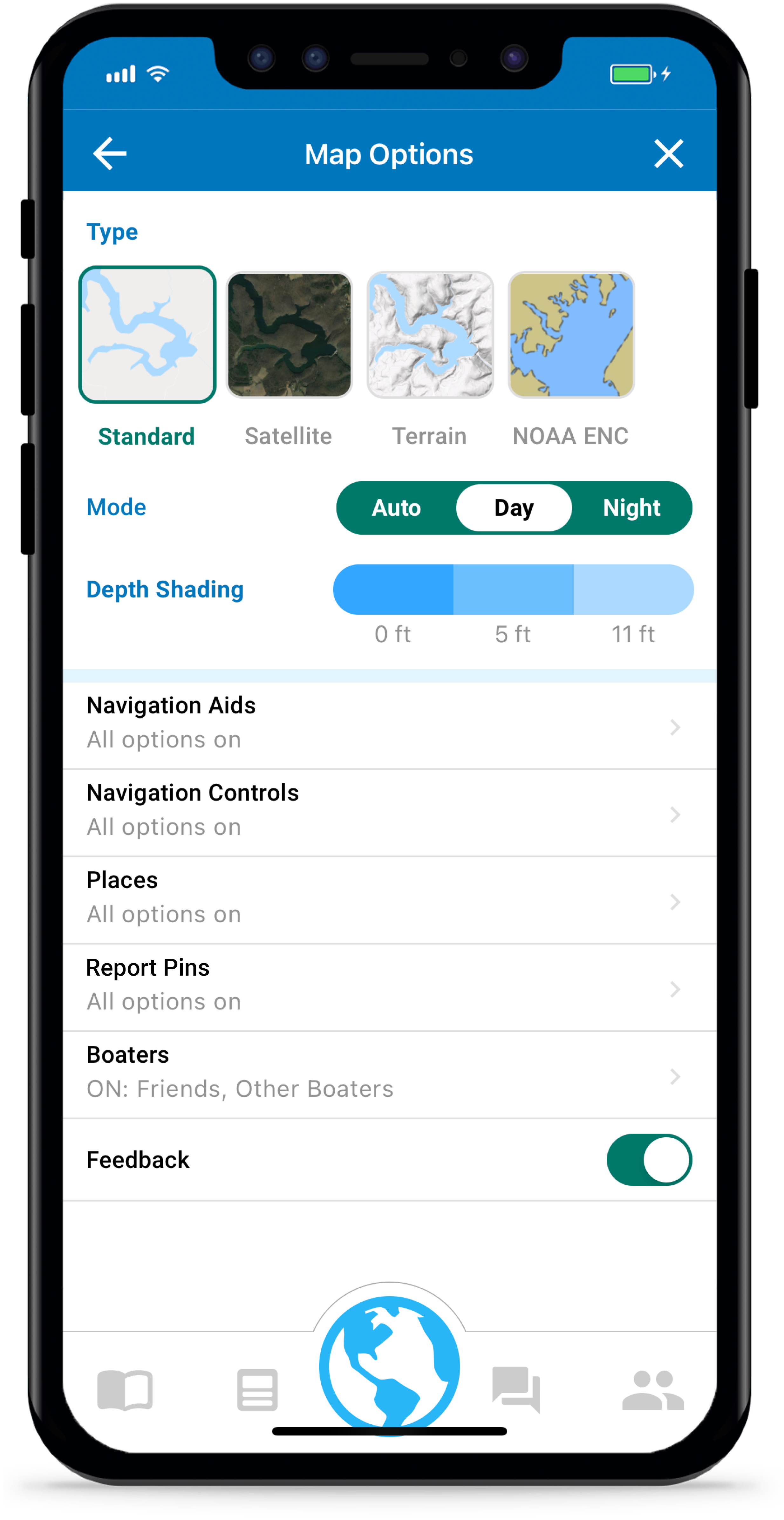Tap the Depth Shading bar
Screen dimensions: 784x1520
click(x=513, y=590)
